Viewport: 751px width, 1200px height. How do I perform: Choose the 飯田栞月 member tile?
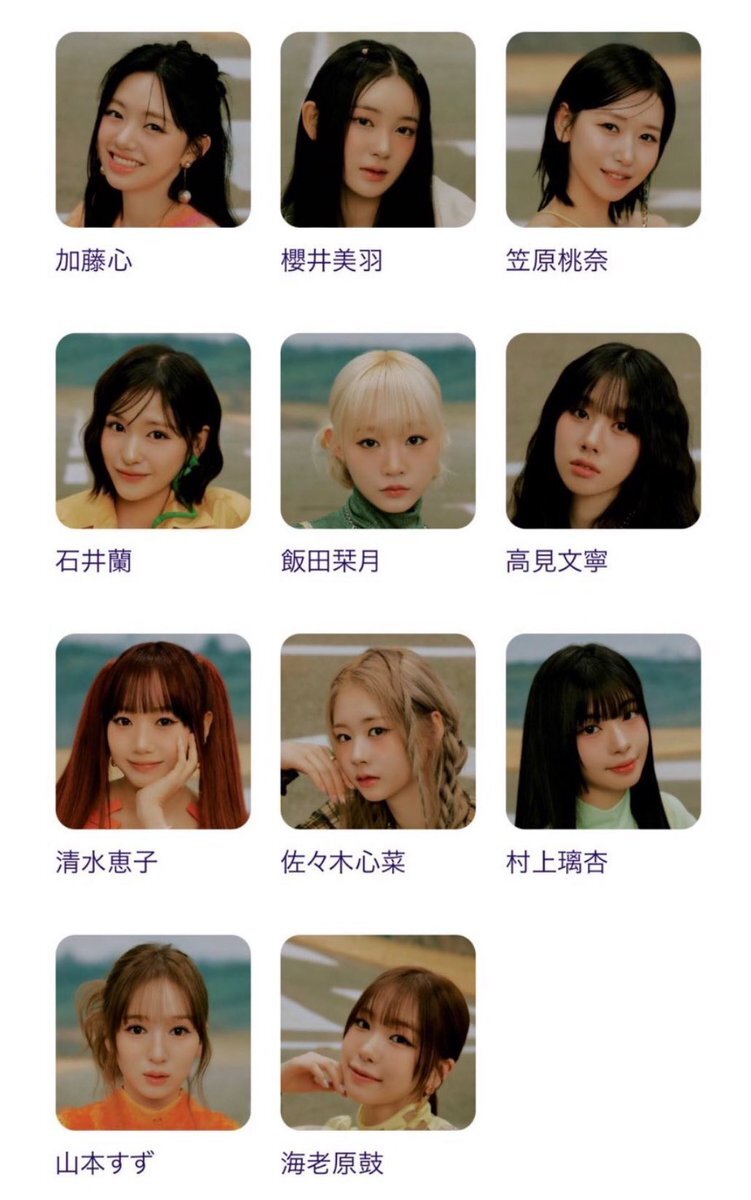click(378, 431)
